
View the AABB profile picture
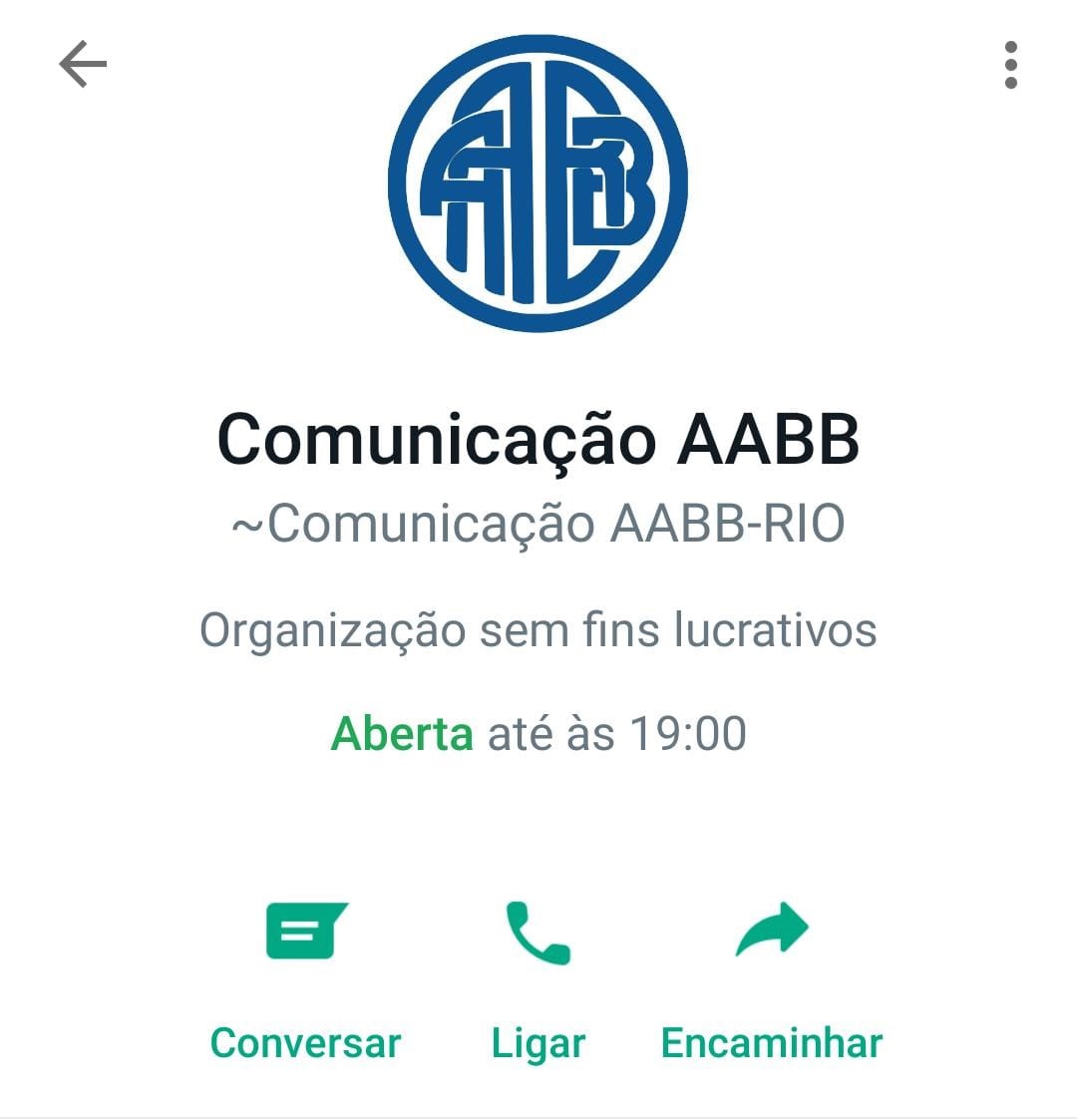[538, 184]
